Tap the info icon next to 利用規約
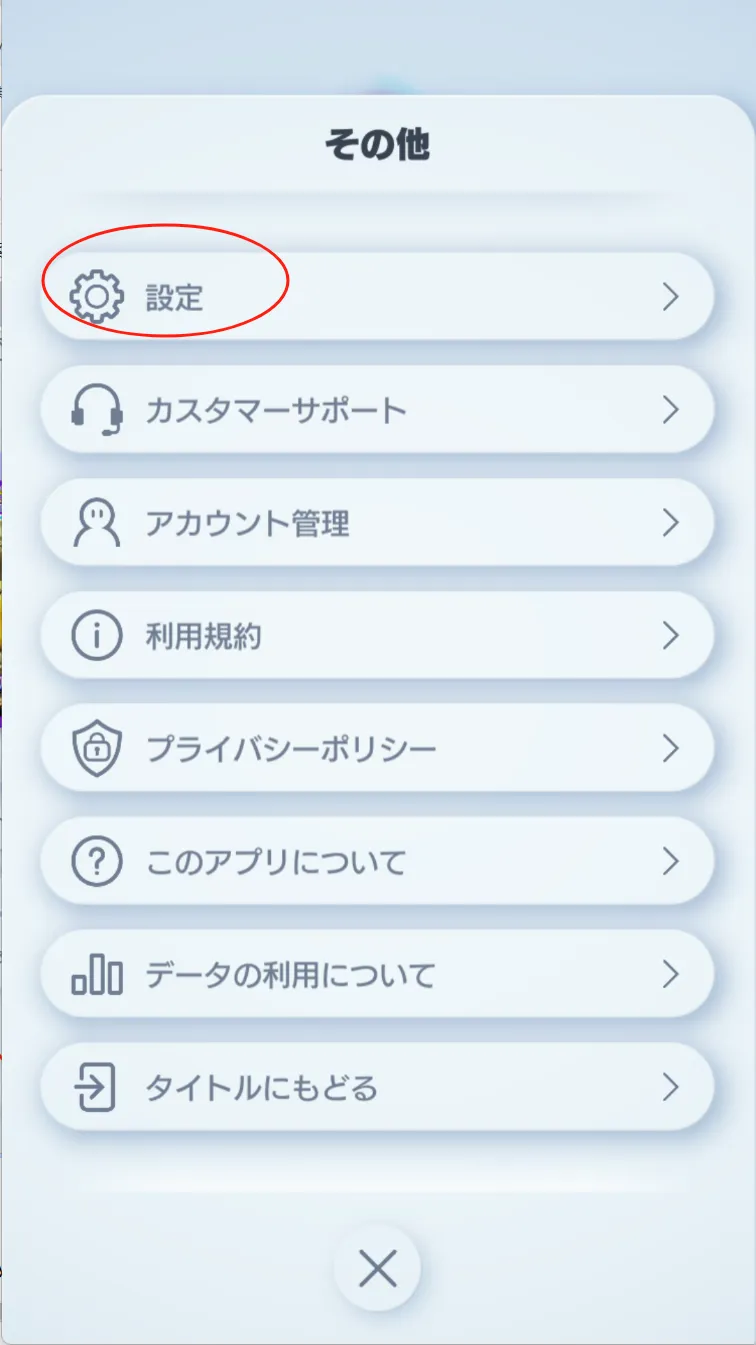 (x=96, y=636)
